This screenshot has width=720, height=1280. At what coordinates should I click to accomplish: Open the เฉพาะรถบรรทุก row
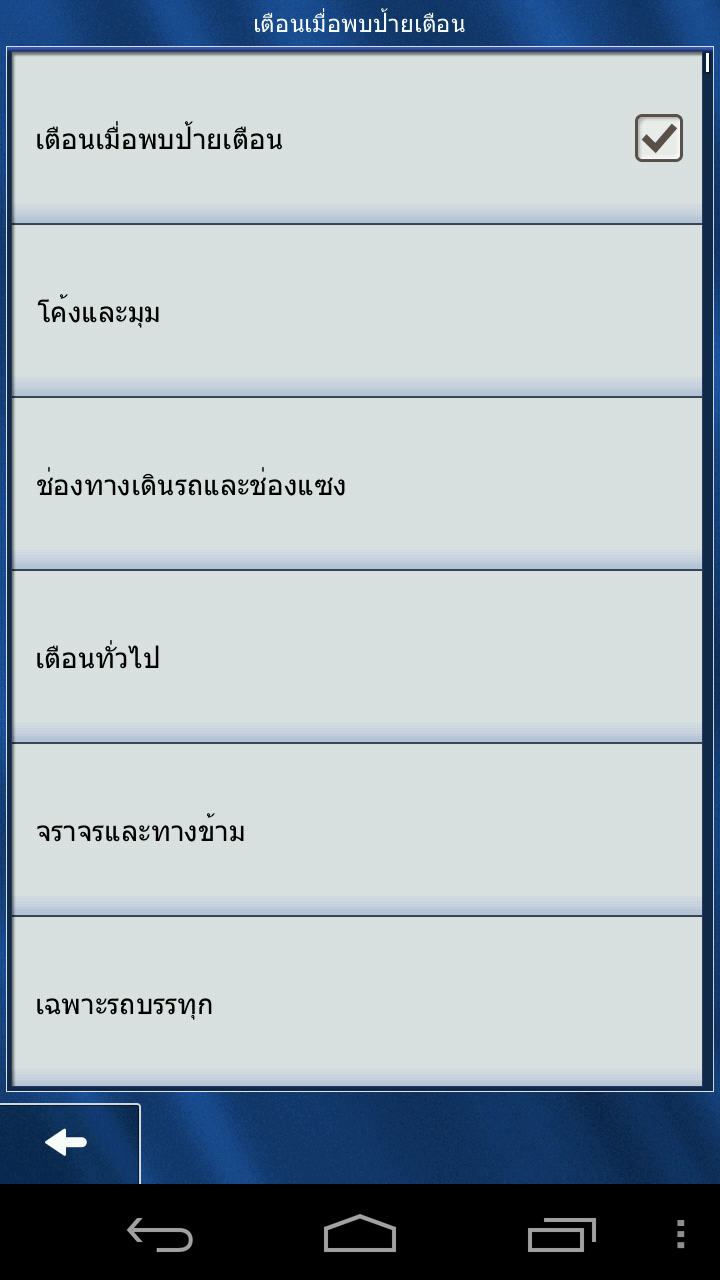(x=357, y=1002)
